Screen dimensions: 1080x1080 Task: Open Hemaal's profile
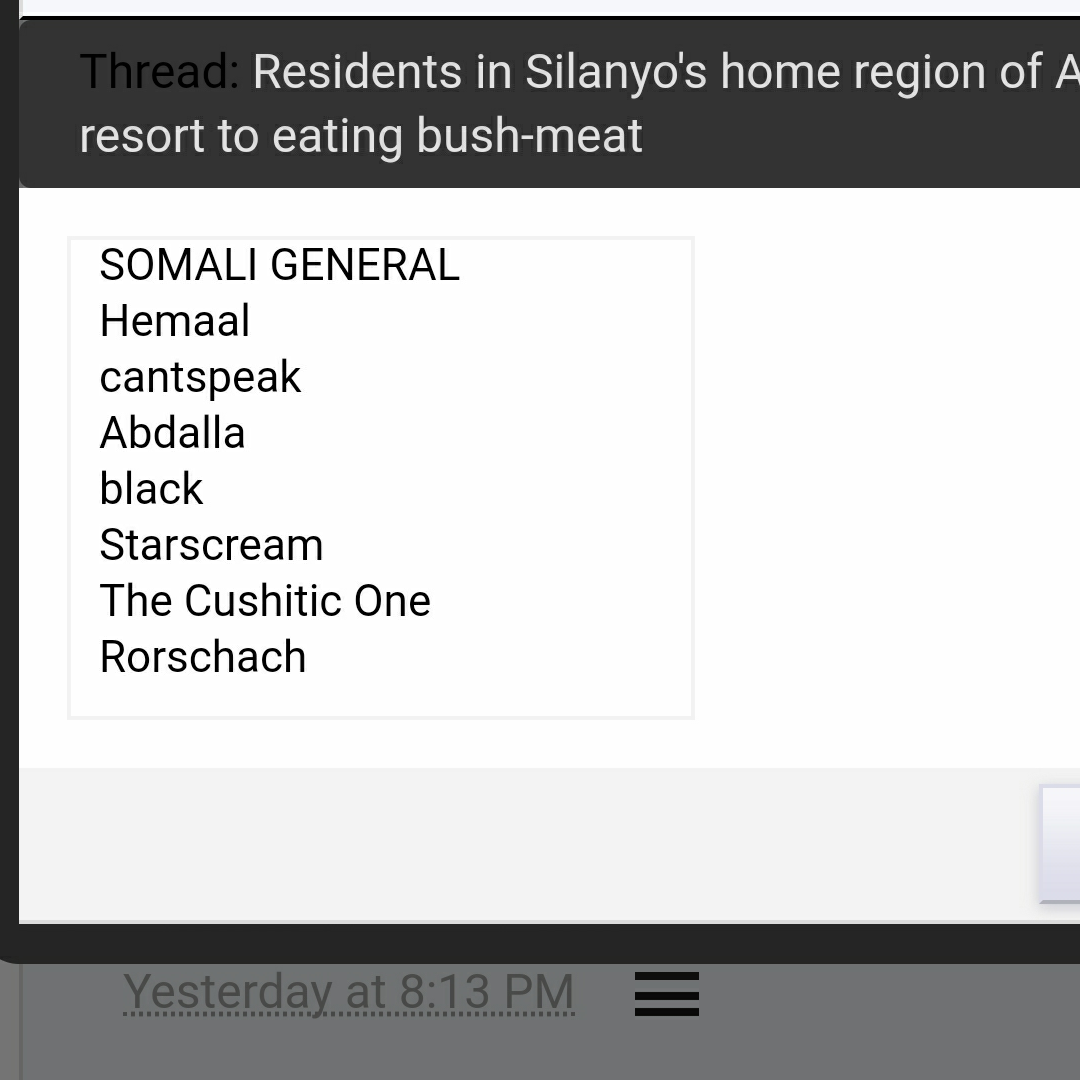(175, 322)
